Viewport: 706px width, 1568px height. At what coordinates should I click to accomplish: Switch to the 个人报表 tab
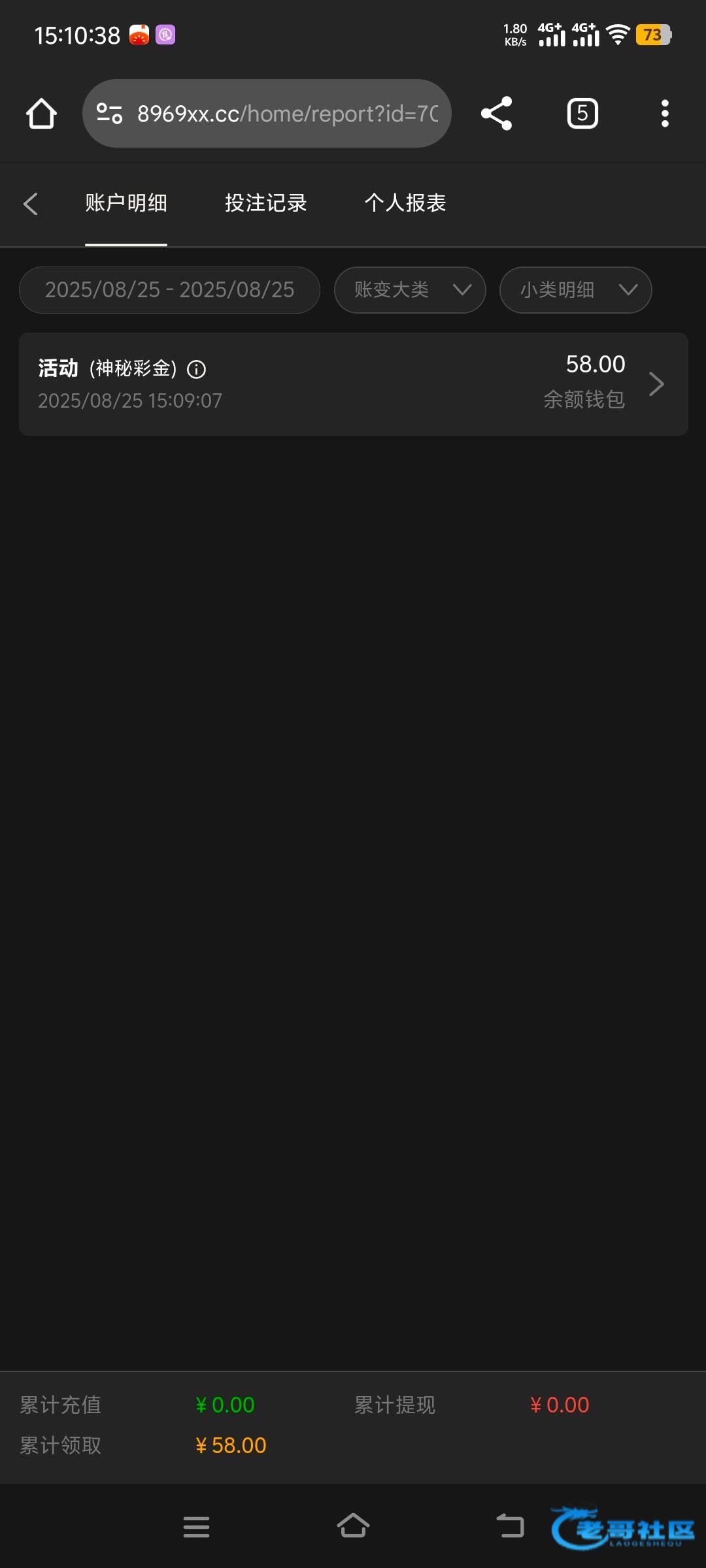pos(405,203)
